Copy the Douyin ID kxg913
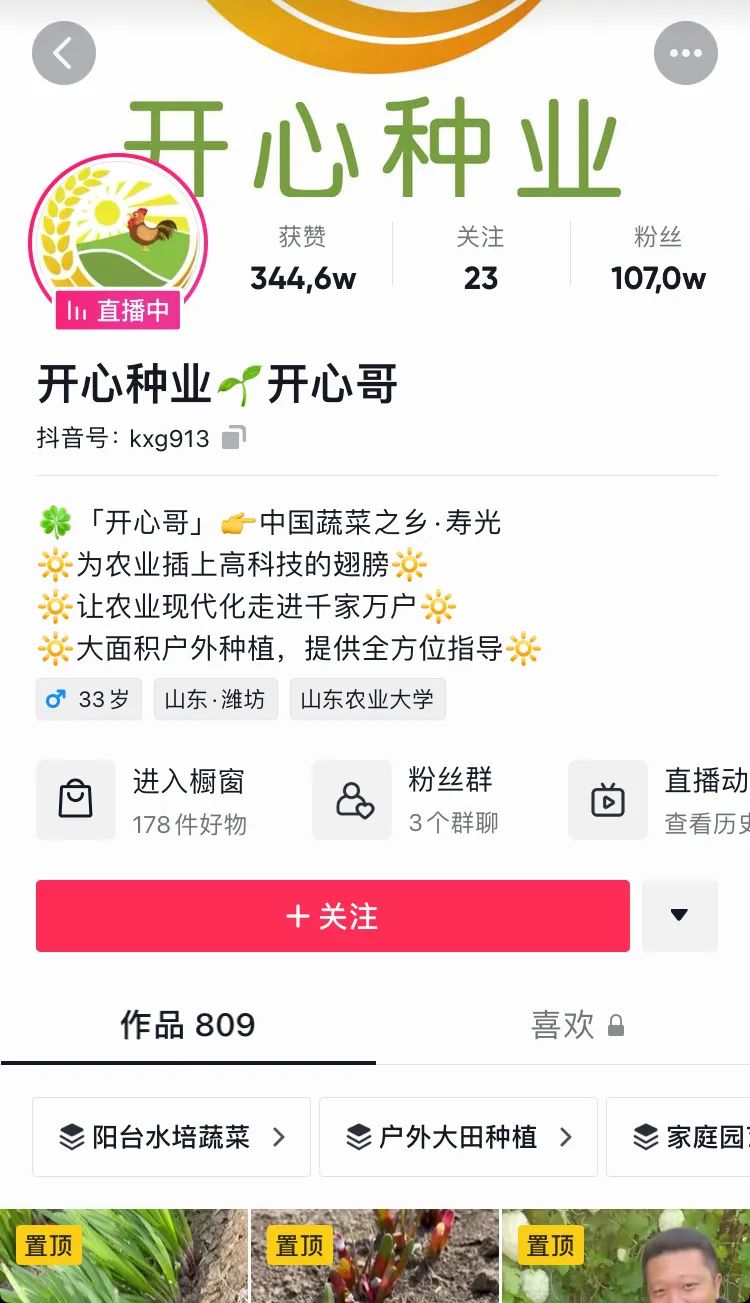This screenshot has height=1303, width=750. point(234,438)
